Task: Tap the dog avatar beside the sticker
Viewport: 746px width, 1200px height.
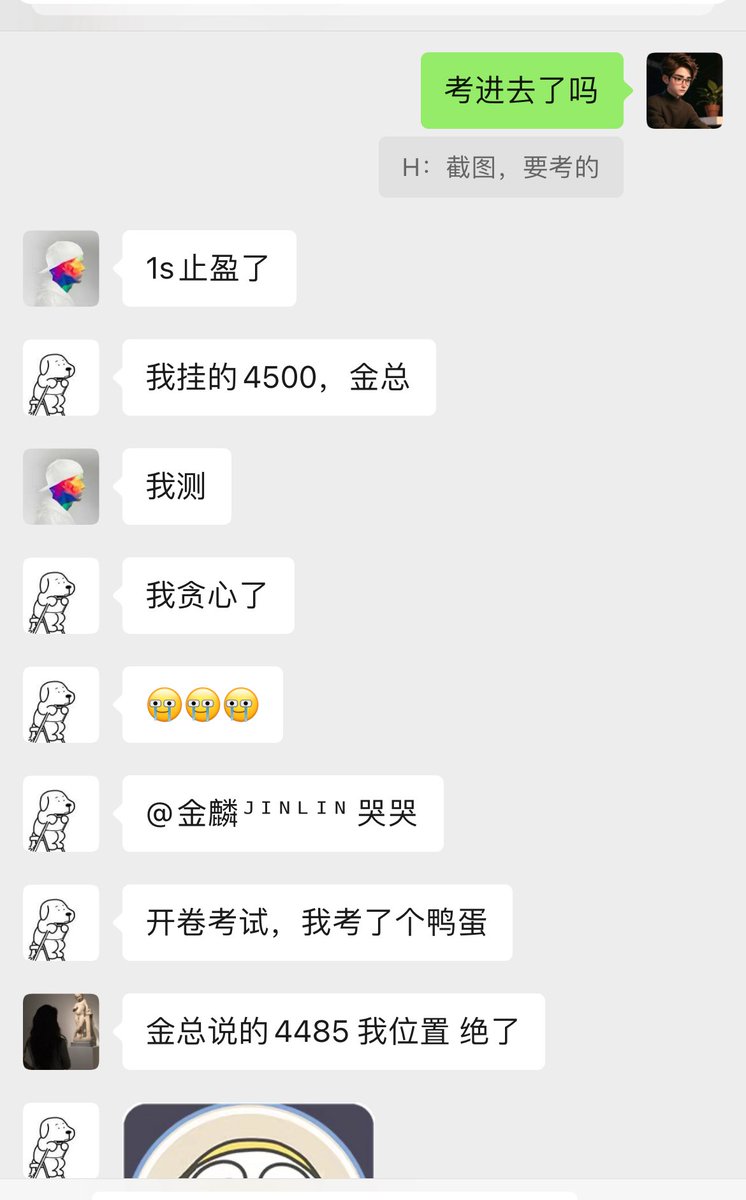Action: [61, 1140]
